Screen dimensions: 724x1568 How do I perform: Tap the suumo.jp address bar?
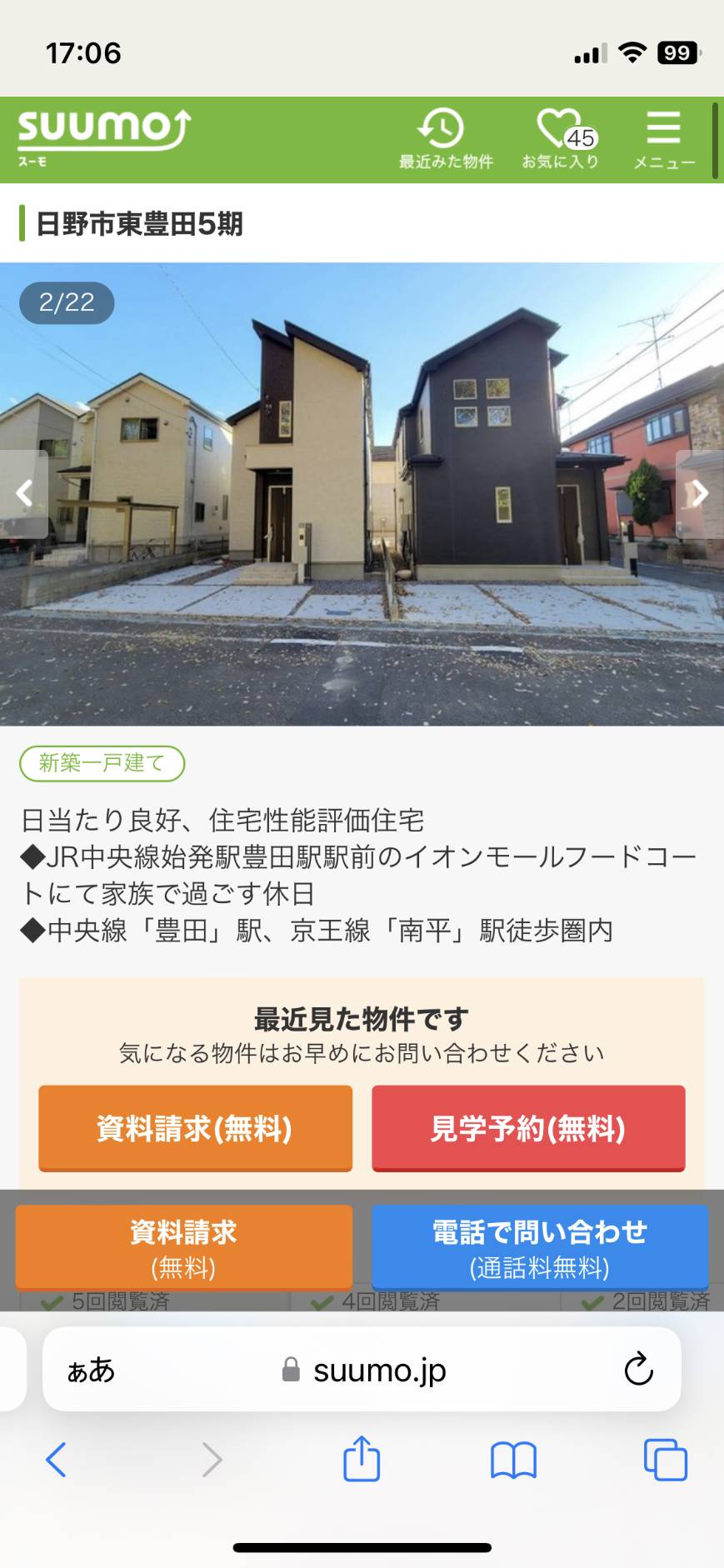pos(362,1370)
